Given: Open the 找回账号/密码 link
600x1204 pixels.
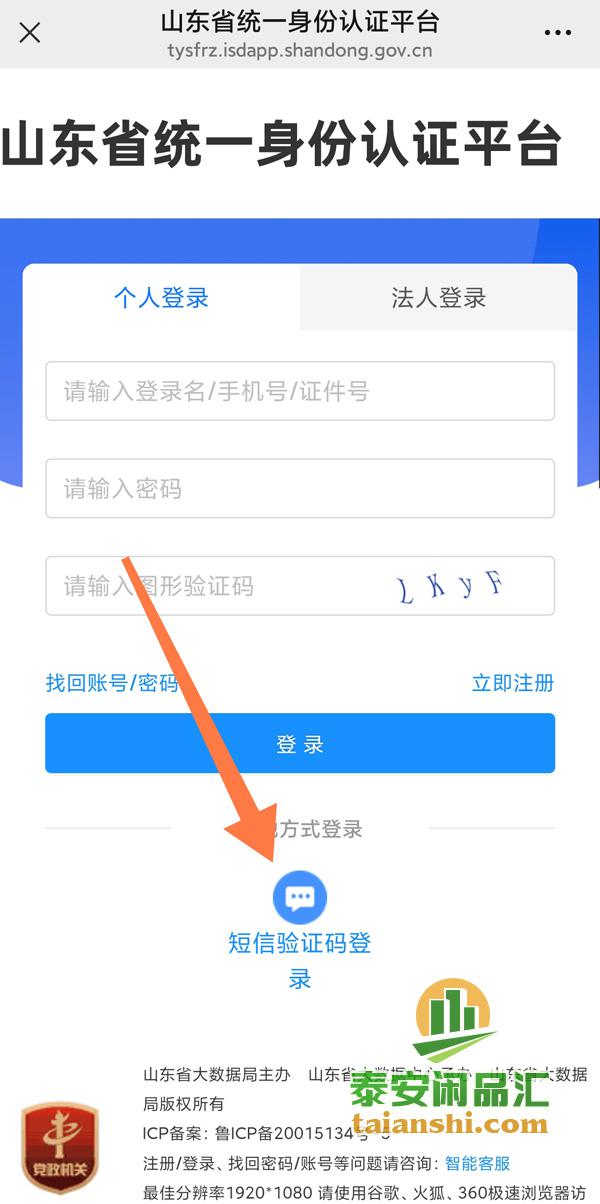Looking at the screenshot, I should pyautogui.click(x=112, y=683).
